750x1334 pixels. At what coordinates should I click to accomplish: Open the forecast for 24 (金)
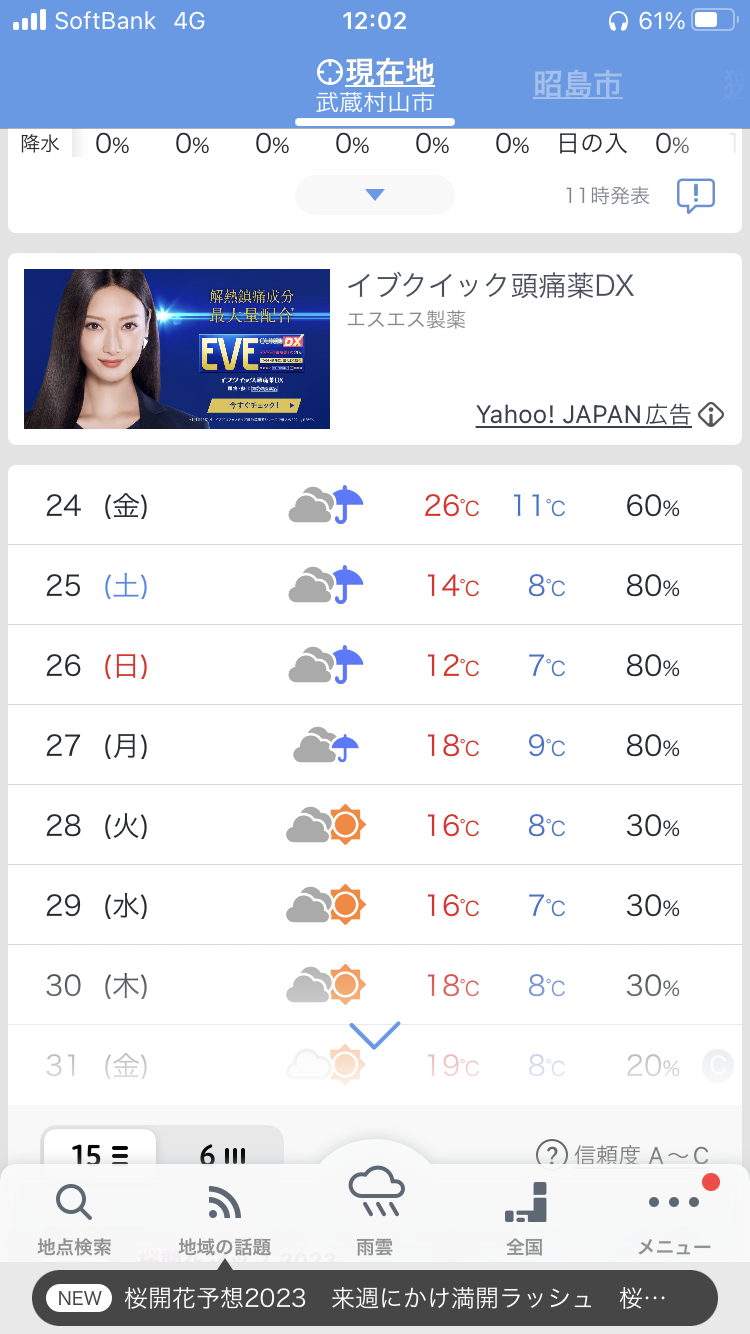click(375, 505)
